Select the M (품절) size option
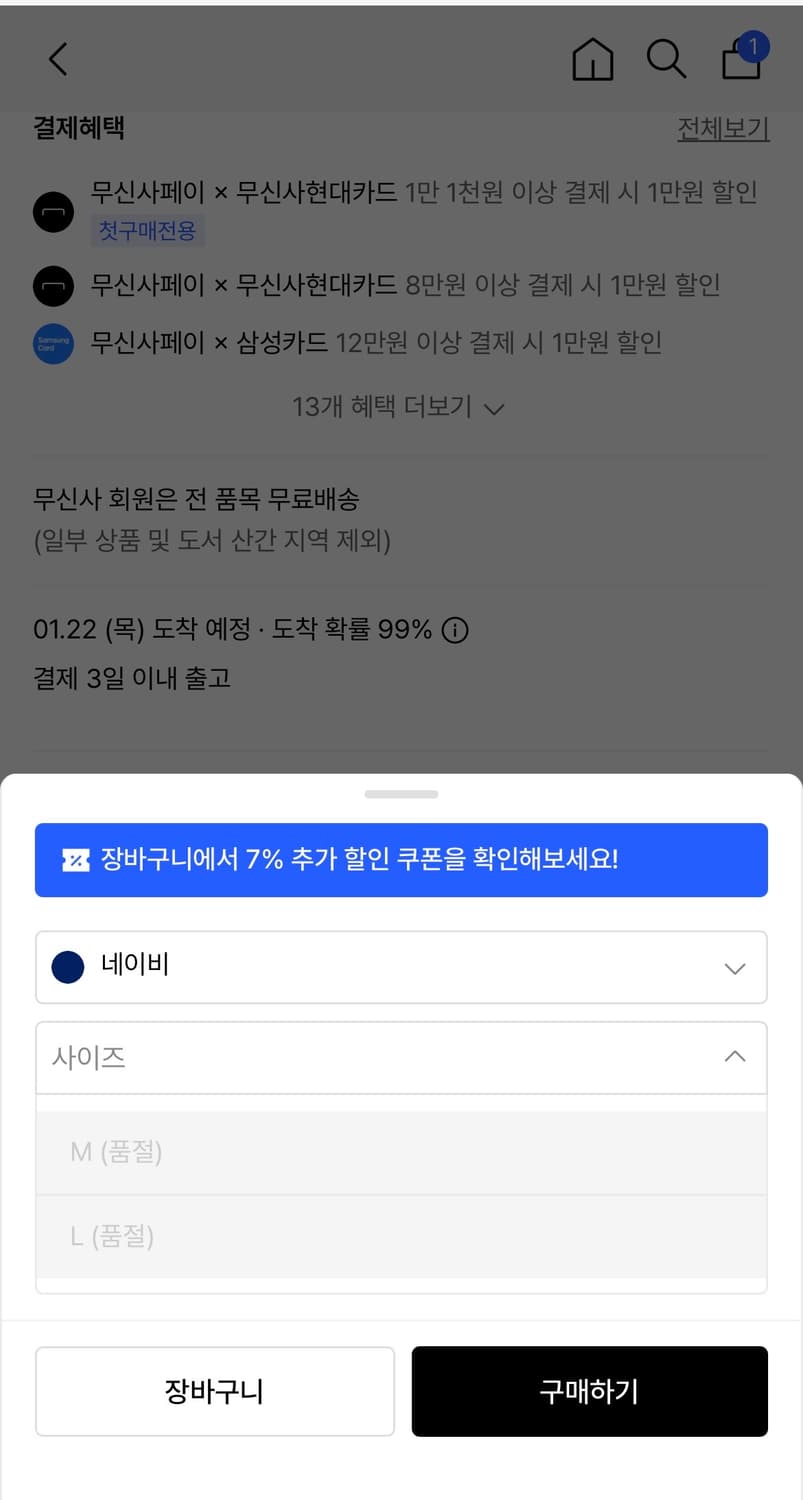 pos(400,1152)
